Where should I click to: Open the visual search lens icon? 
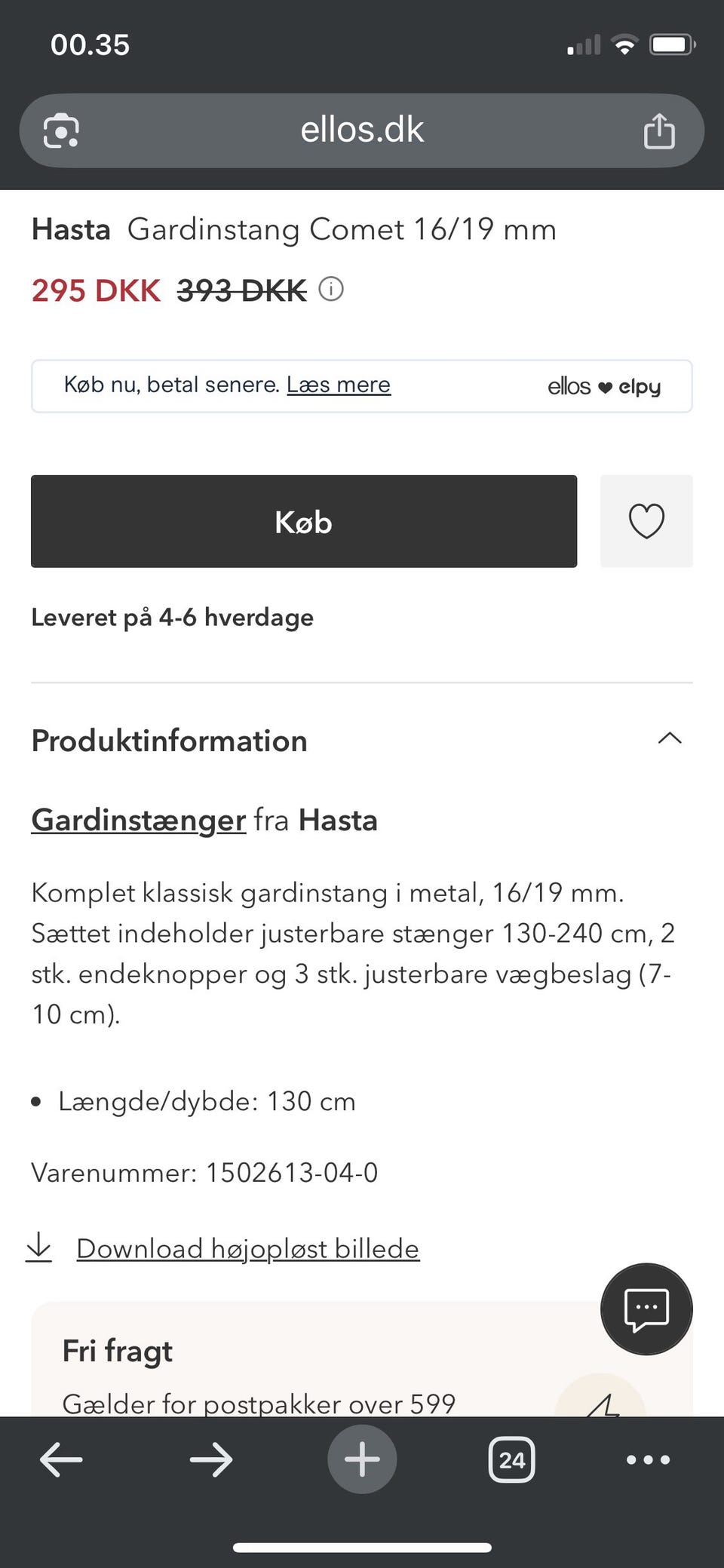pyautogui.click(x=61, y=131)
